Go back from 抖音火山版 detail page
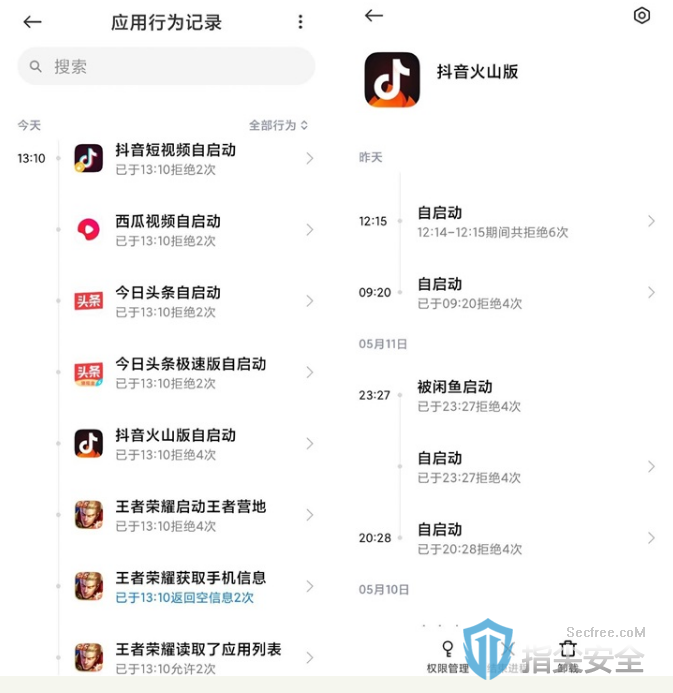Viewport: 673px width, 693px height. [x=374, y=15]
